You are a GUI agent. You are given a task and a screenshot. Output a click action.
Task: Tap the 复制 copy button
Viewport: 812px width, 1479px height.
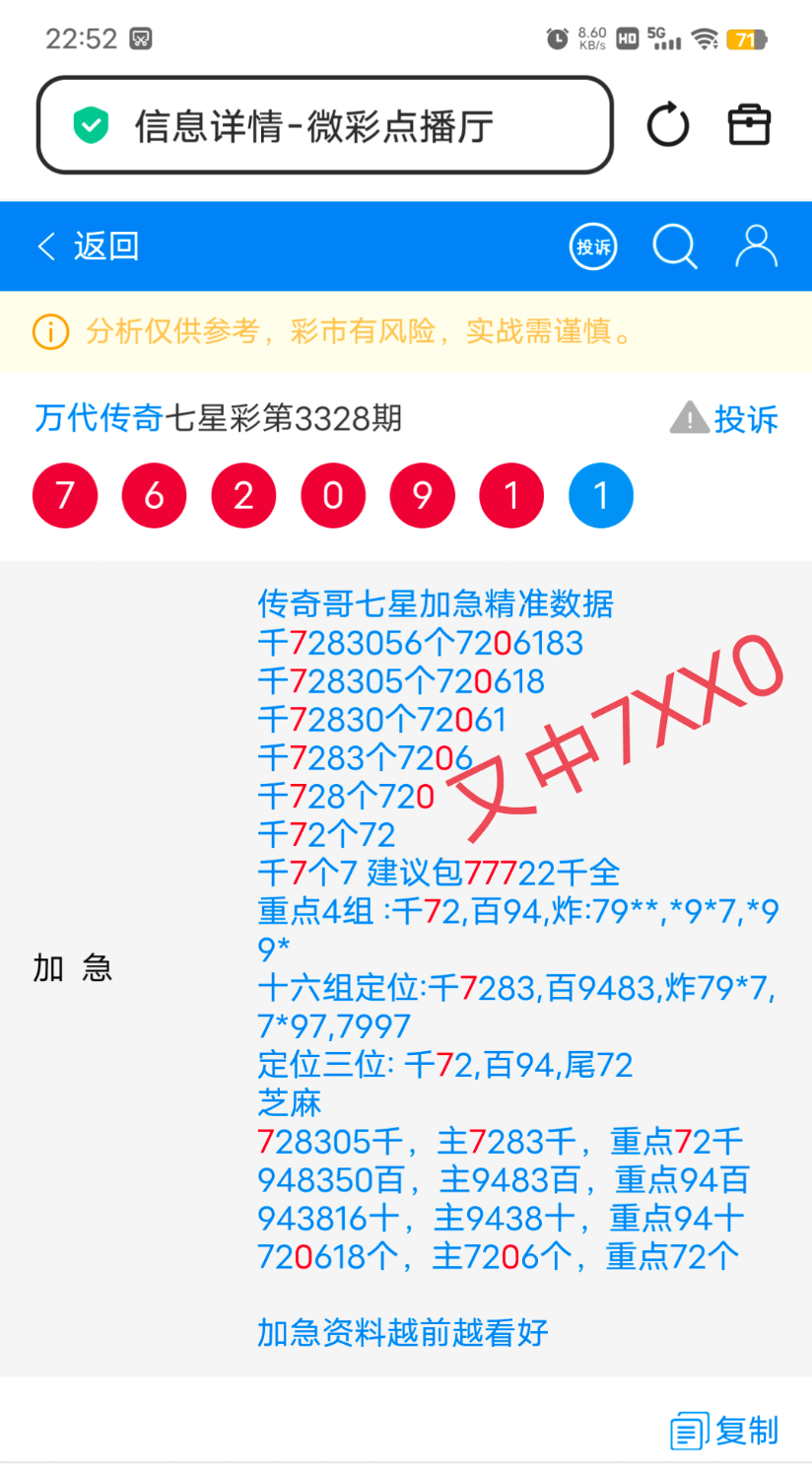click(746, 1429)
